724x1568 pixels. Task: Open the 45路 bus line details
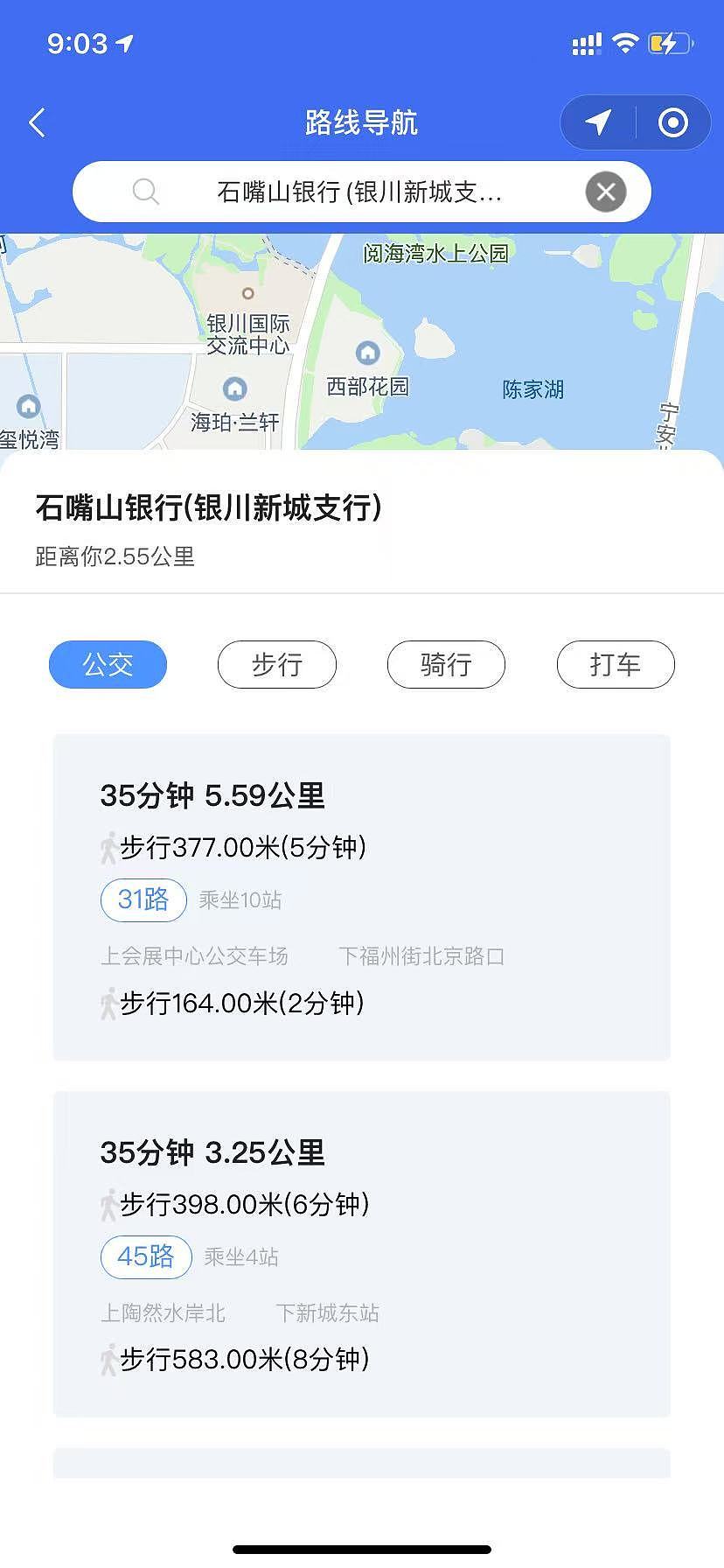coord(146,1257)
